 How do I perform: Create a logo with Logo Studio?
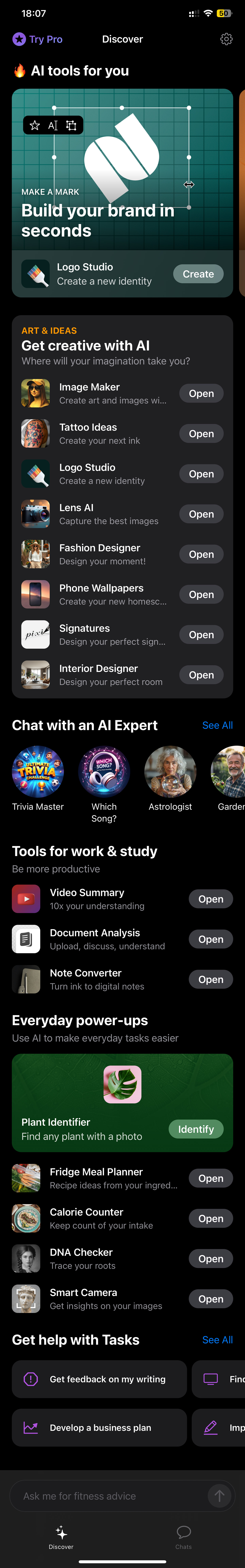click(x=198, y=274)
